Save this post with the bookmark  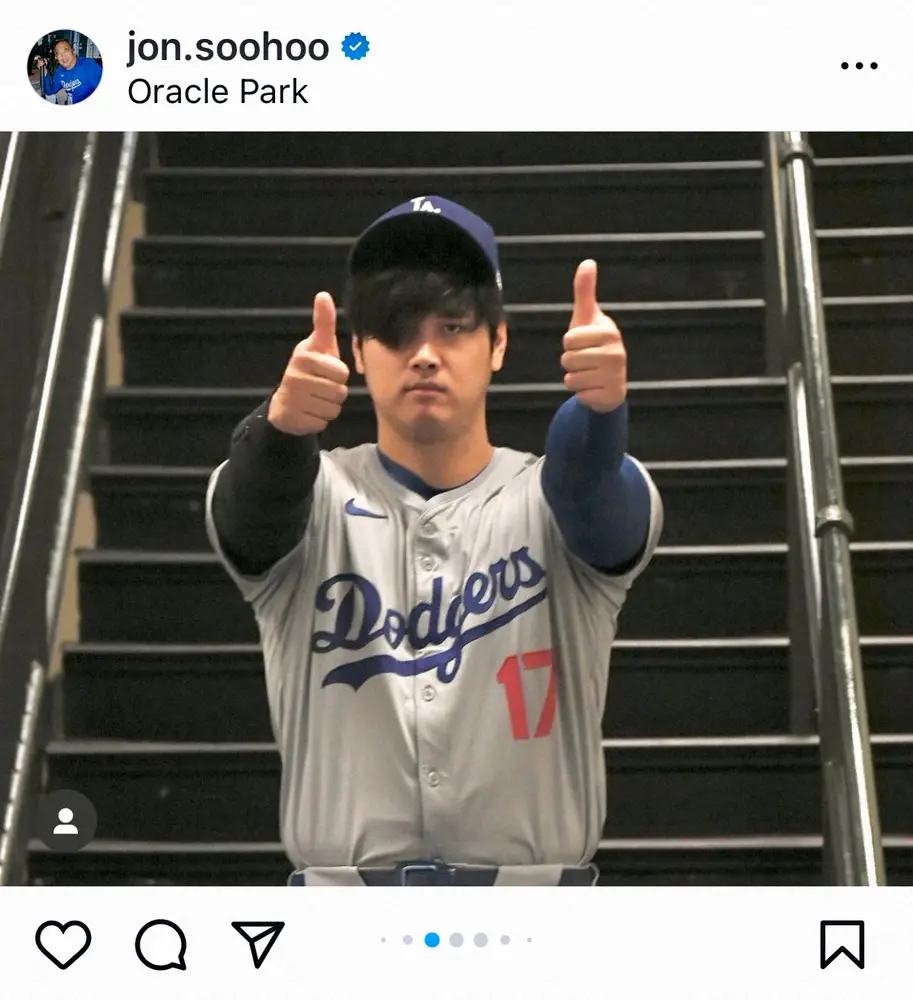842,943
